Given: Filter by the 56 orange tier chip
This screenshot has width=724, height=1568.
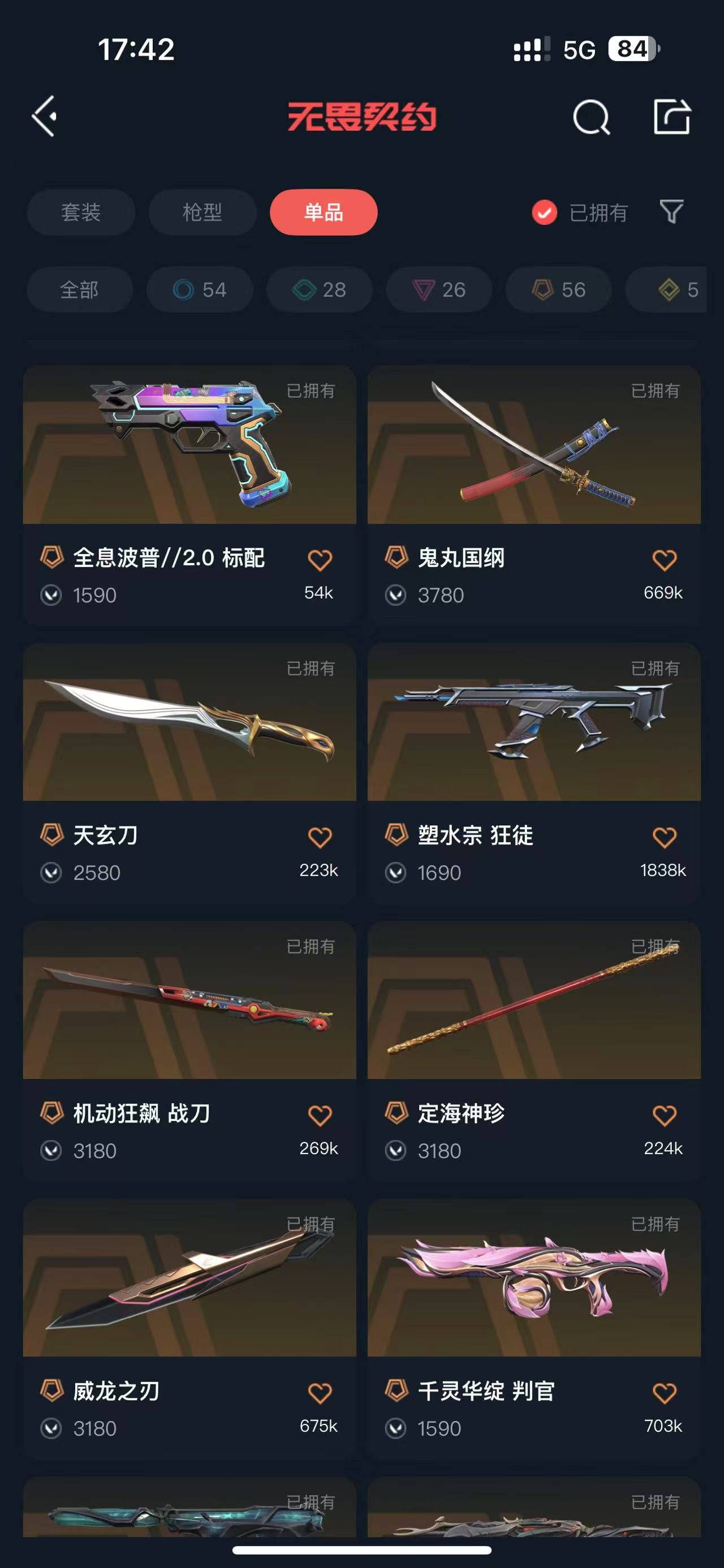Looking at the screenshot, I should click(x=558, y=289).
